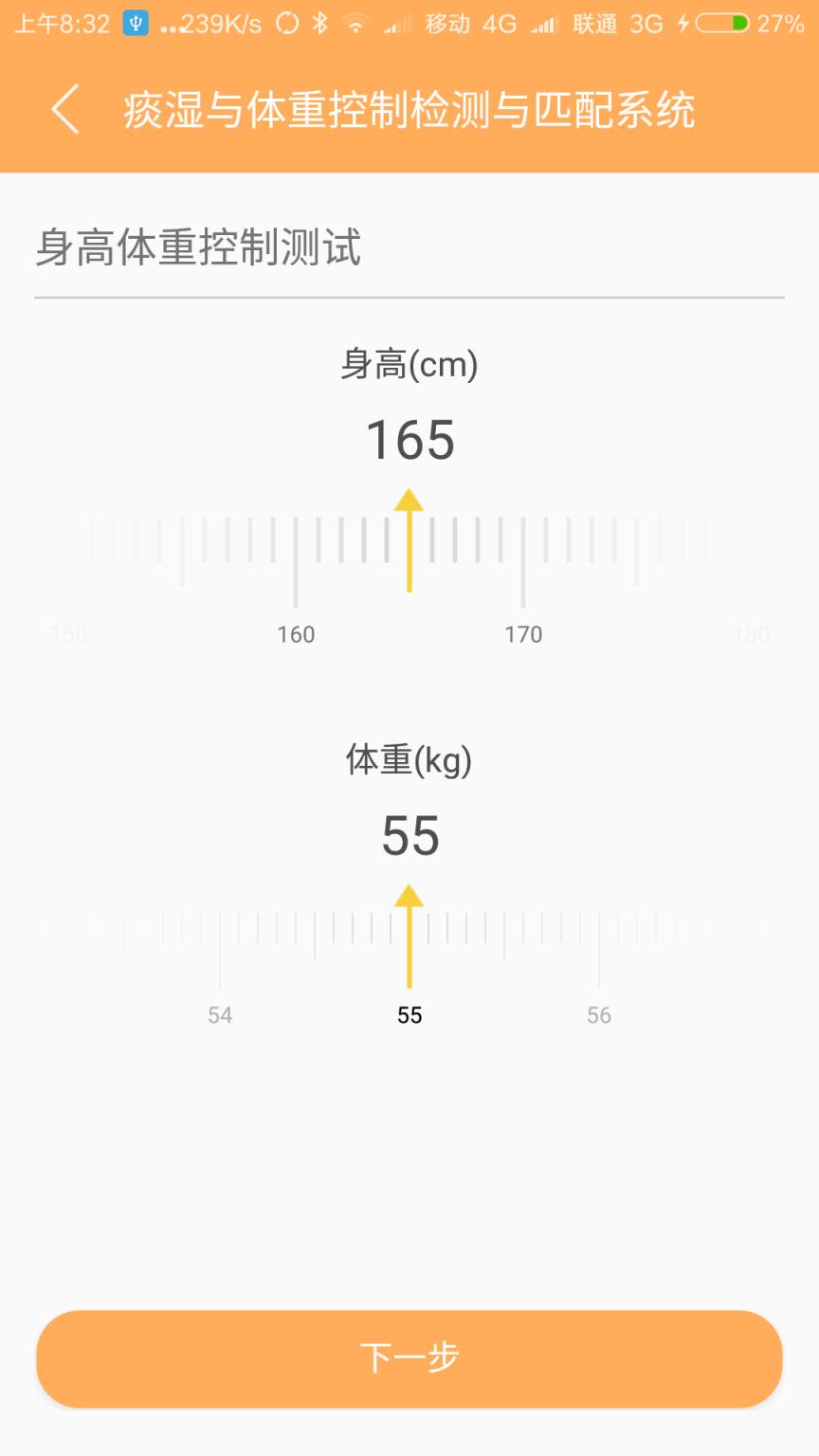Image resolution: width=819 pixels, height=1456 pixels.
Task: Tap the Bluetooth icon in the status bar
Action: pos(321,24)
